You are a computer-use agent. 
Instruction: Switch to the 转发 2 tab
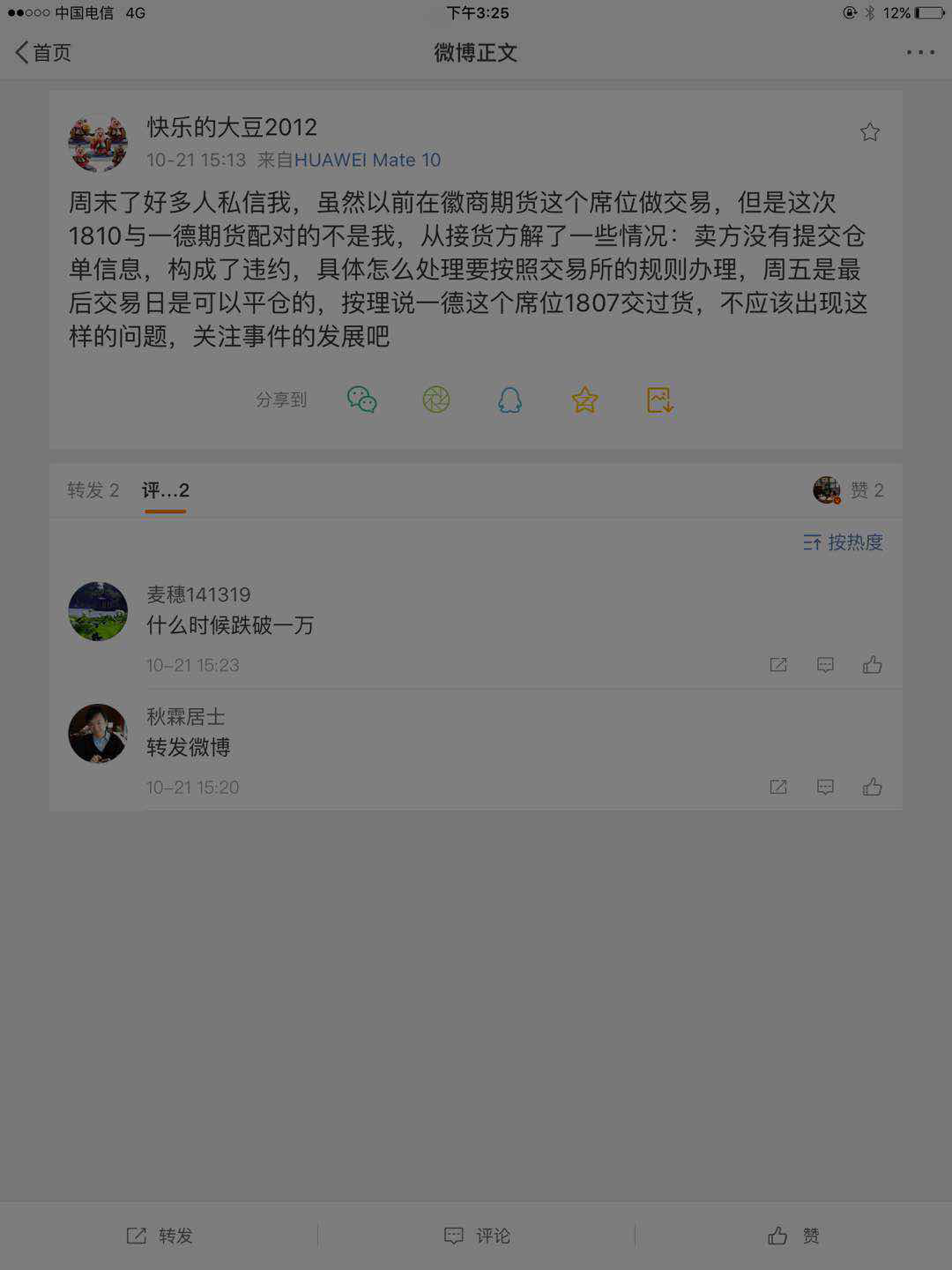click(x=93, y=490)
